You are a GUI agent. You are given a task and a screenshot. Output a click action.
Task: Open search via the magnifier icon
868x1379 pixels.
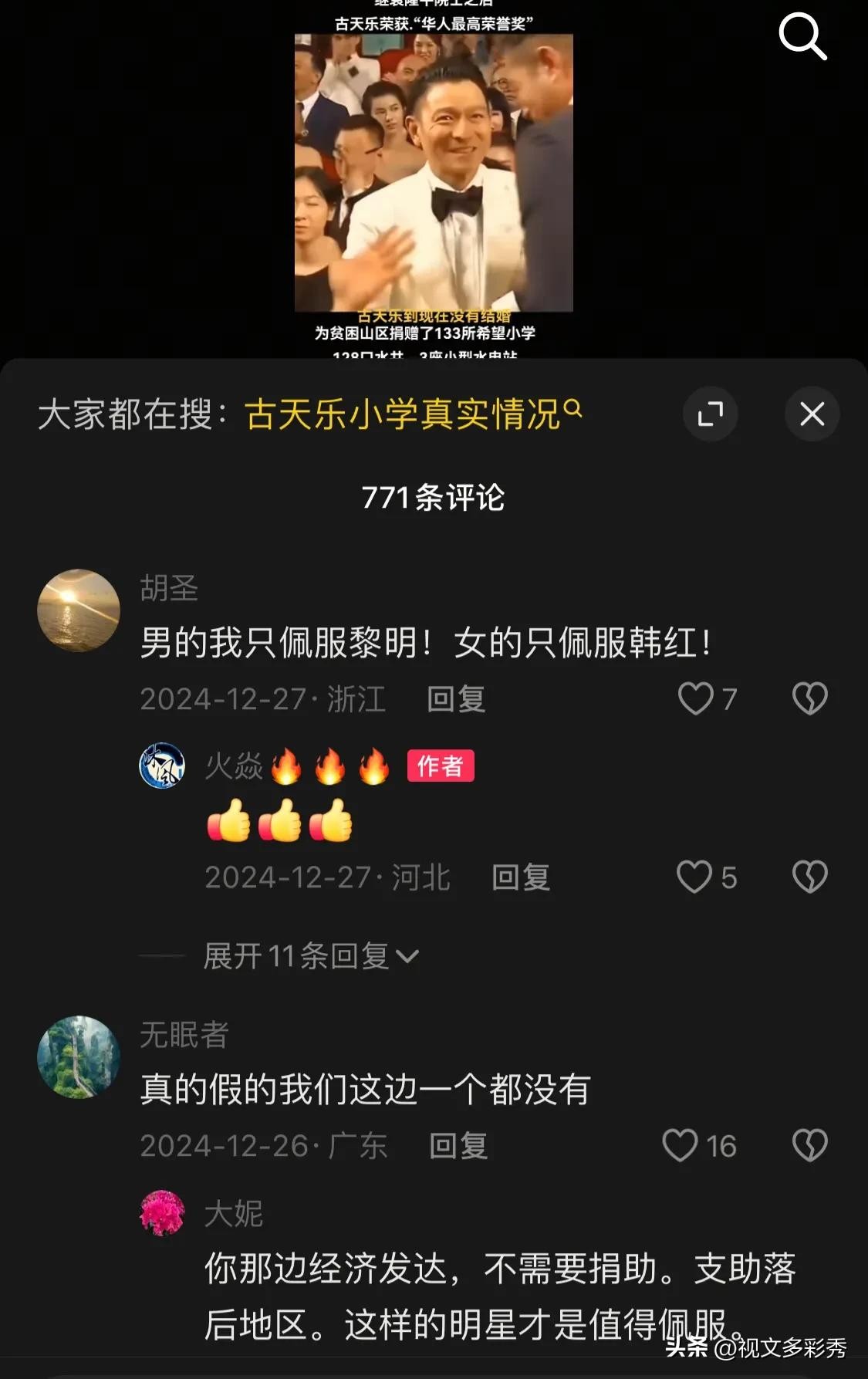(802, 36)
